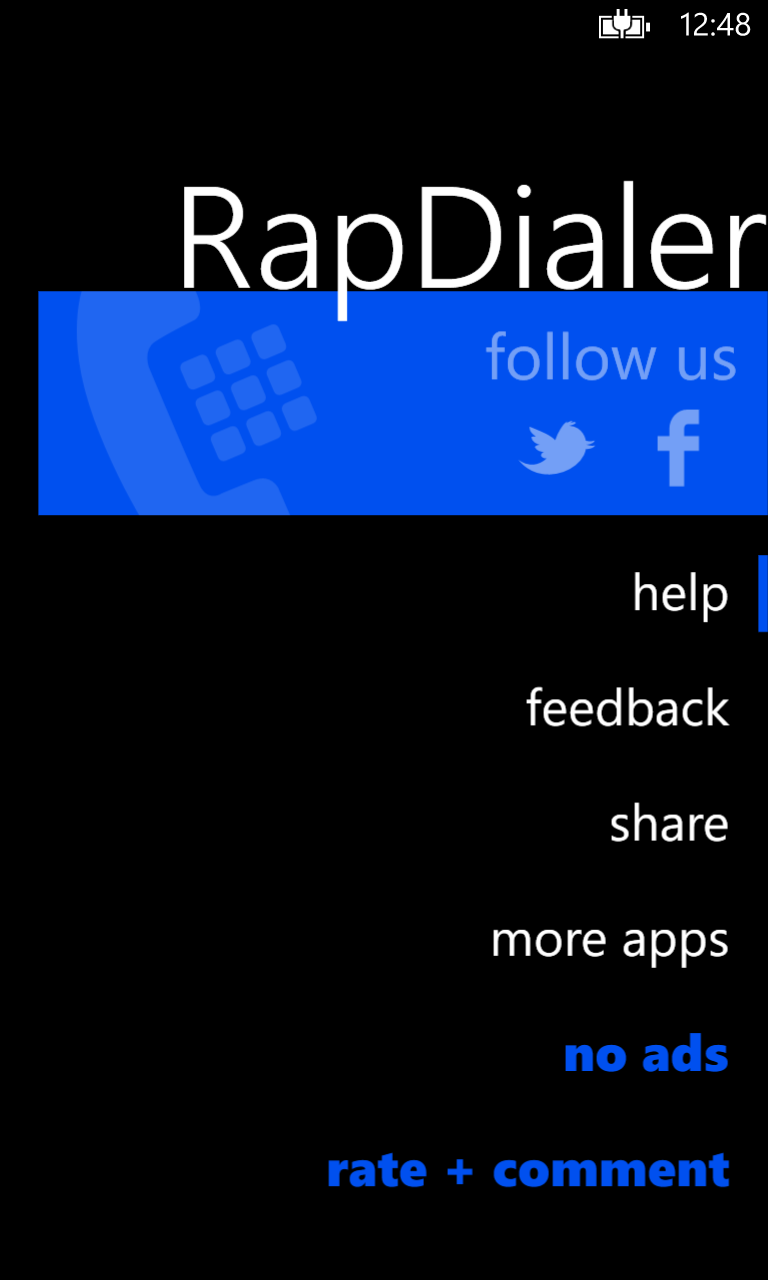Image resolution: width=768 pixels, height=1280 pixels.
Task: Open the Facebook follow icon
Action: tap(678, 448)
